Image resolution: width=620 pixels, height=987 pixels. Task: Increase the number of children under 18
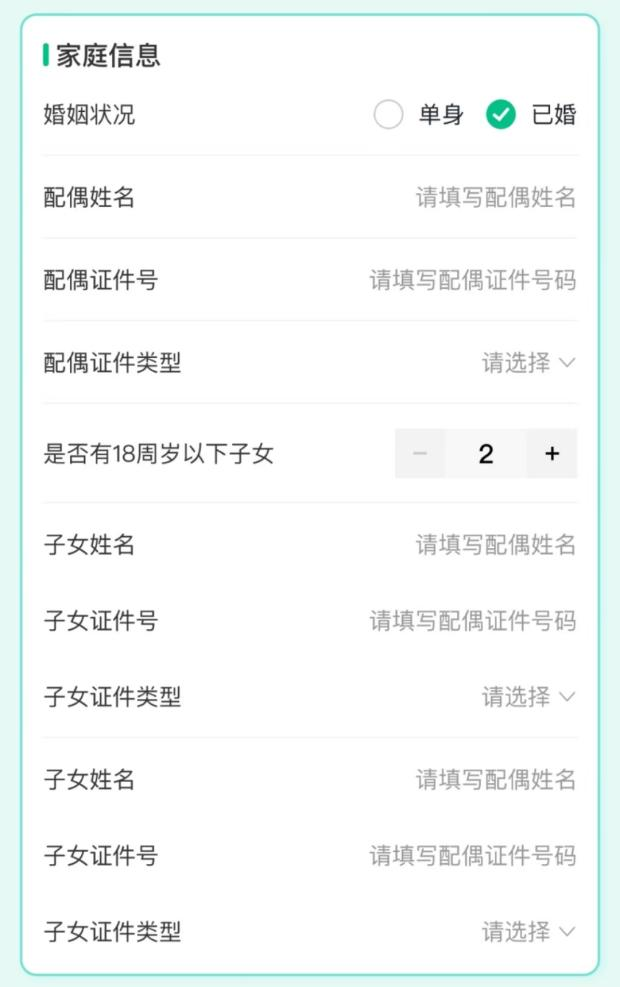[552, 454]
